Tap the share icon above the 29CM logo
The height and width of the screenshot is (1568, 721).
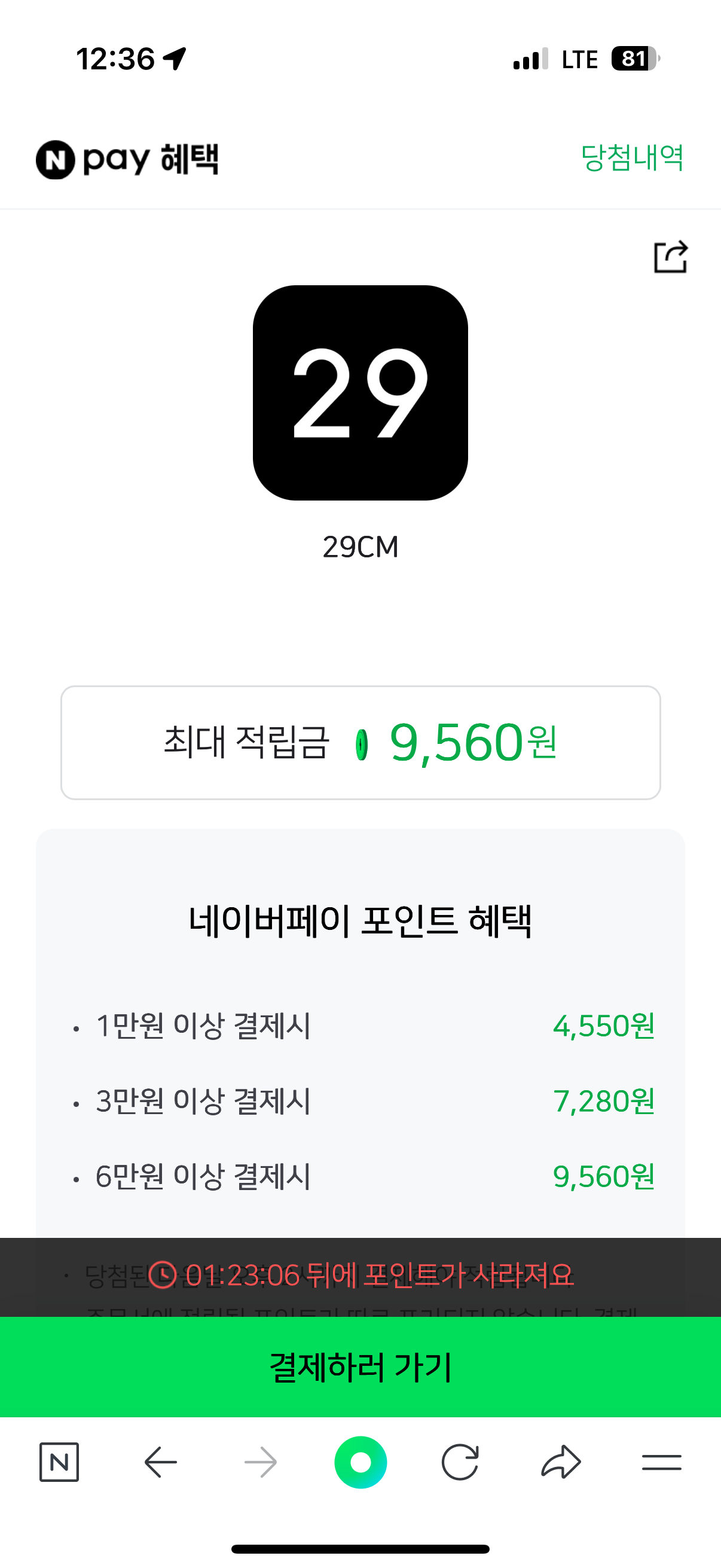point(671,257)
